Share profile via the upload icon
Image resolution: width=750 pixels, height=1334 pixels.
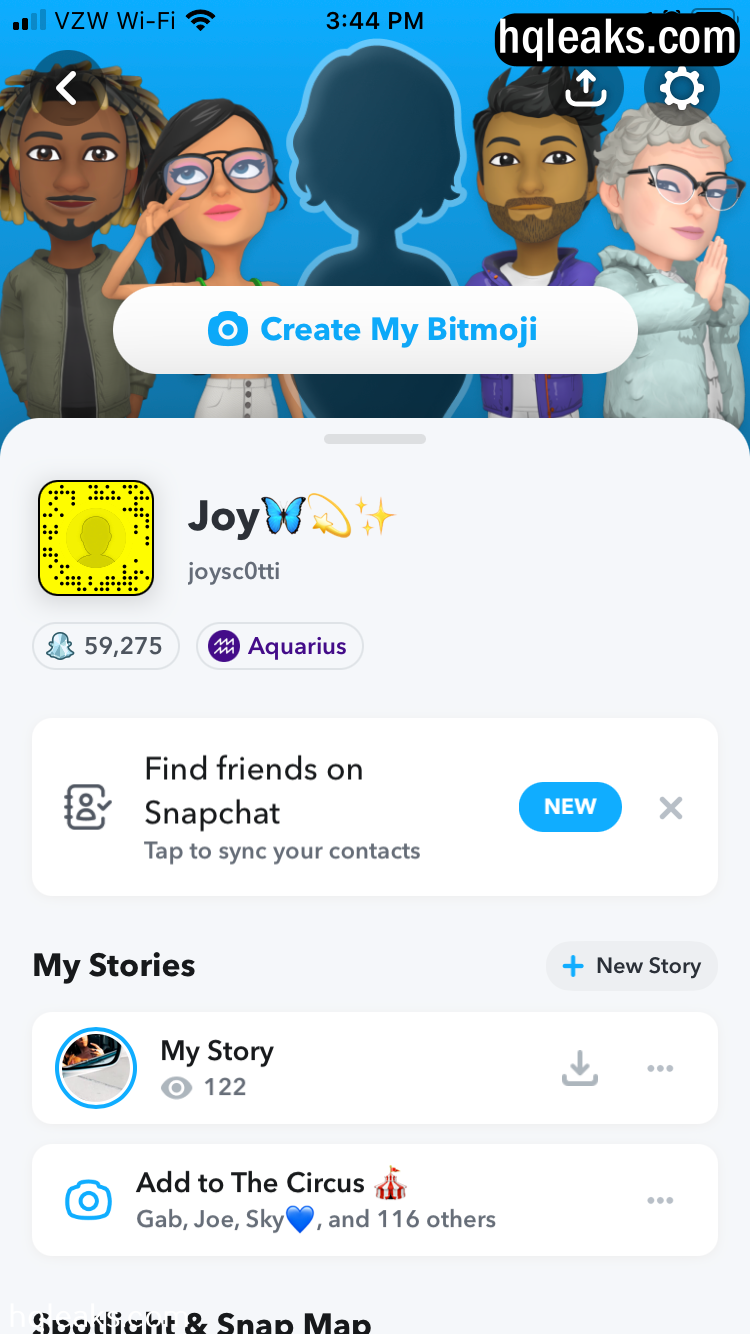tap(586, 90)
